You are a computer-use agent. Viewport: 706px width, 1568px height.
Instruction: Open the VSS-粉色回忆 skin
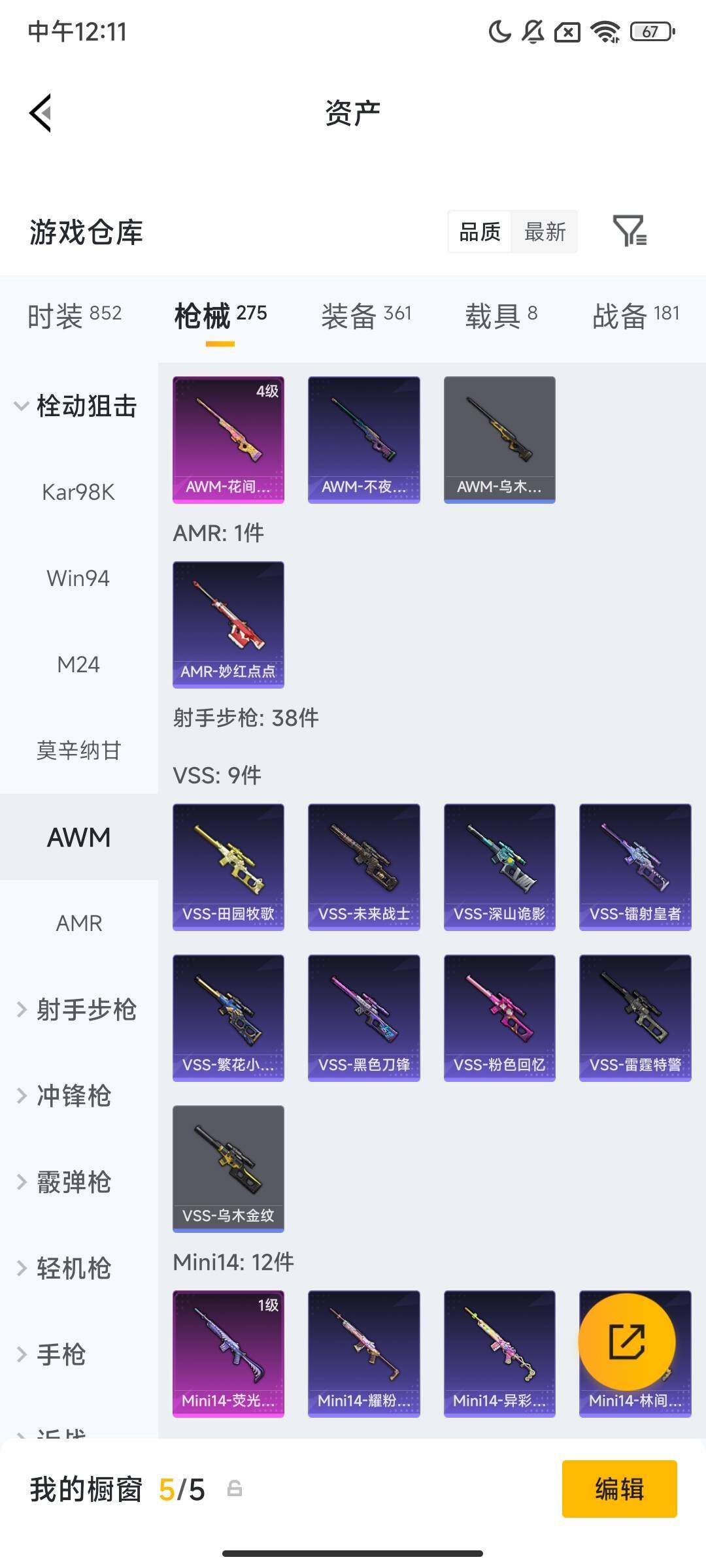499,1017
